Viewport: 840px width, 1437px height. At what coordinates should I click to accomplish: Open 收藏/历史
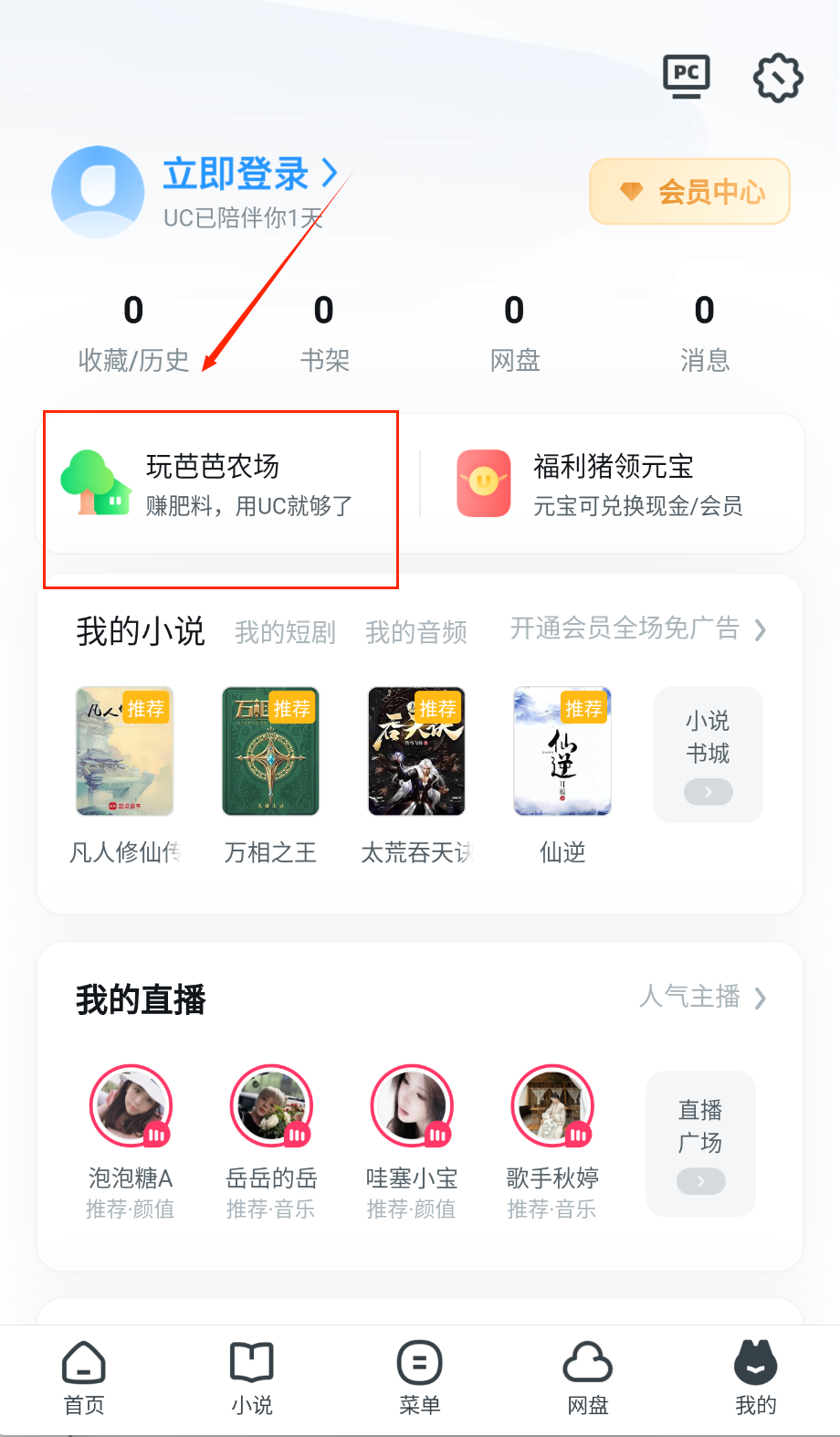[x=133, y=333]
